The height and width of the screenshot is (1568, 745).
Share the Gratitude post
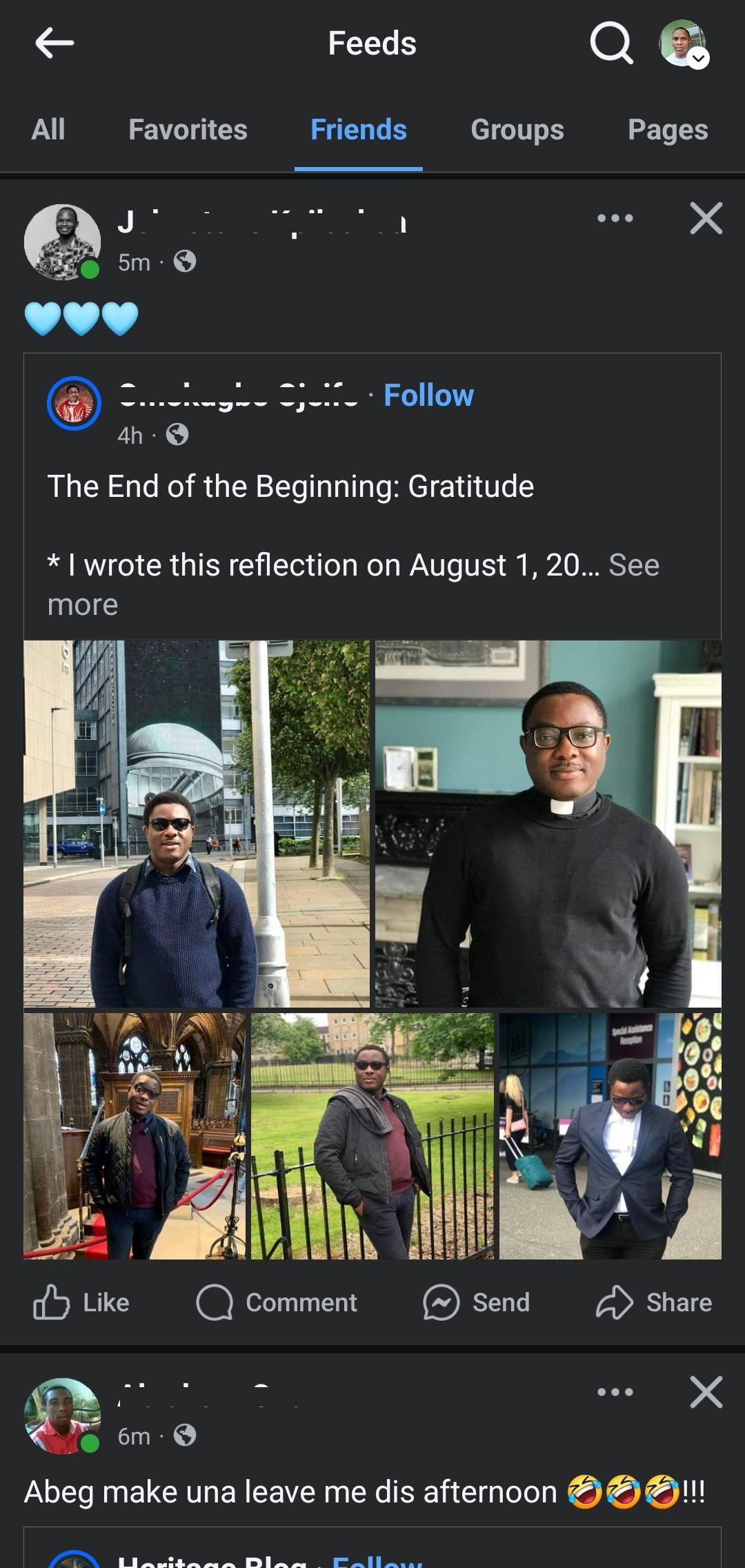pyautogui.click(x=654, y=1302)
